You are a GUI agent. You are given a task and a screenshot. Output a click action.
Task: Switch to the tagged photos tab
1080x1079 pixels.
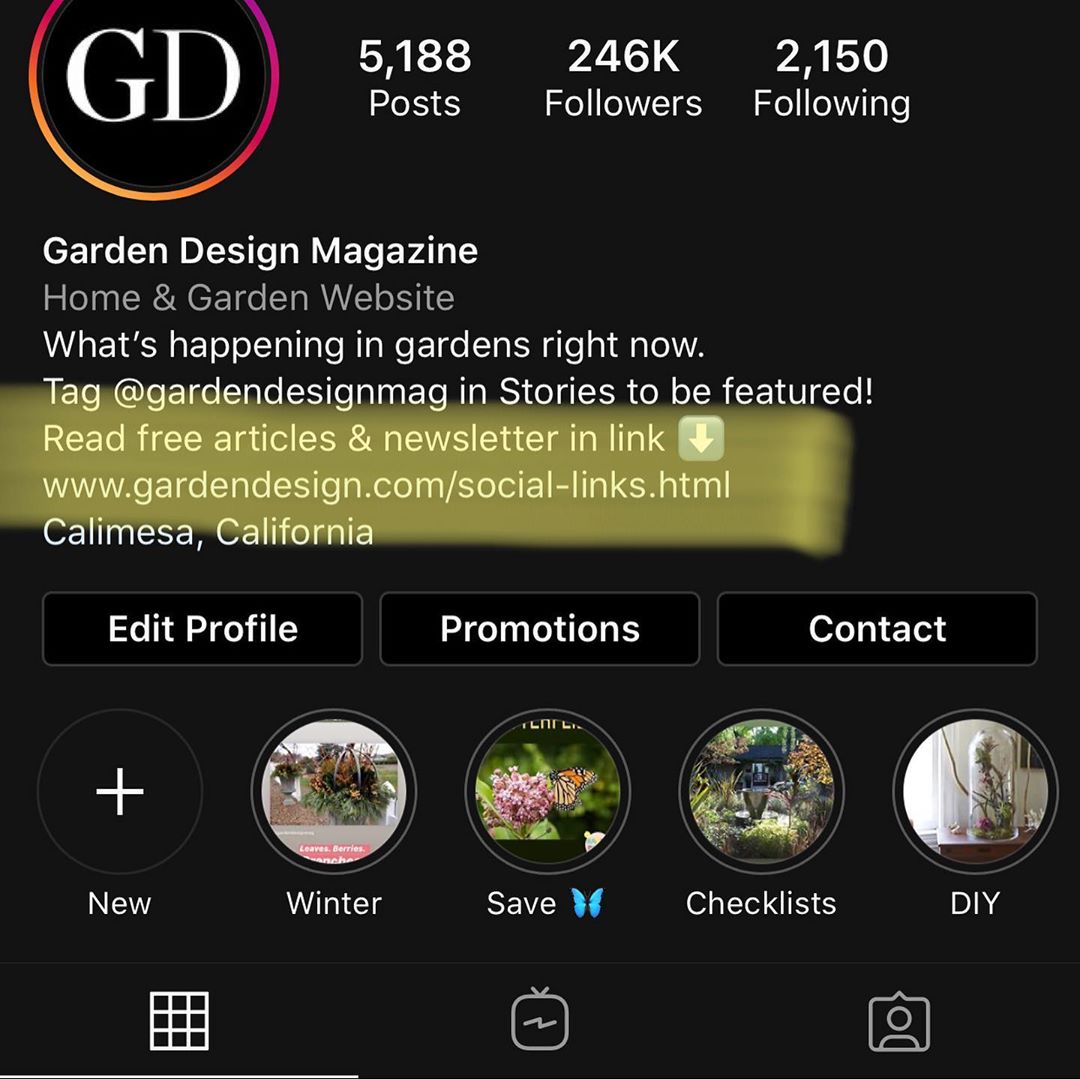899,1021
